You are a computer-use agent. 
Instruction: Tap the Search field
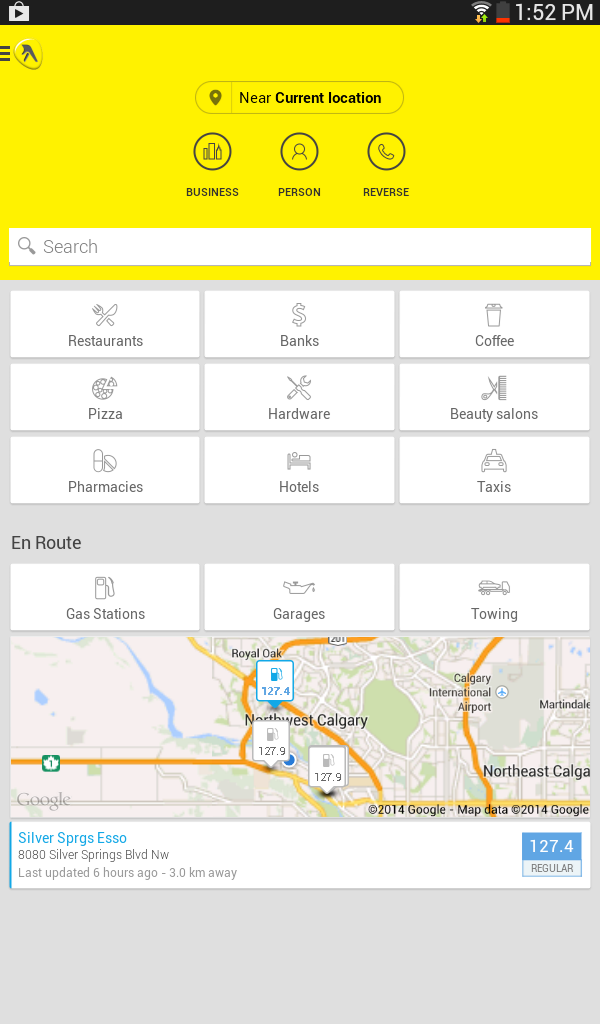coord(300,247)
